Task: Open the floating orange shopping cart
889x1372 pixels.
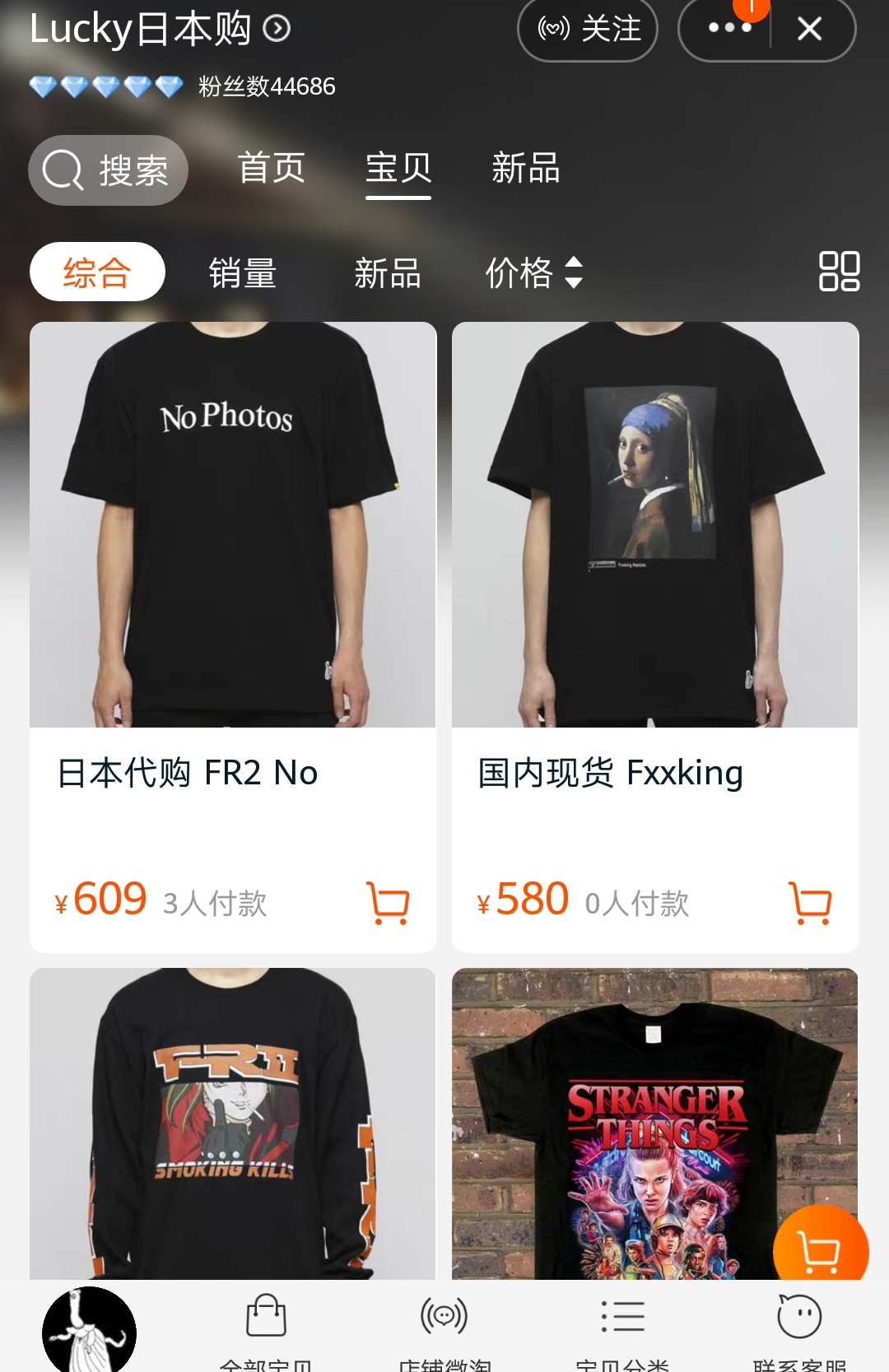Action: [x=820, y=1251]
